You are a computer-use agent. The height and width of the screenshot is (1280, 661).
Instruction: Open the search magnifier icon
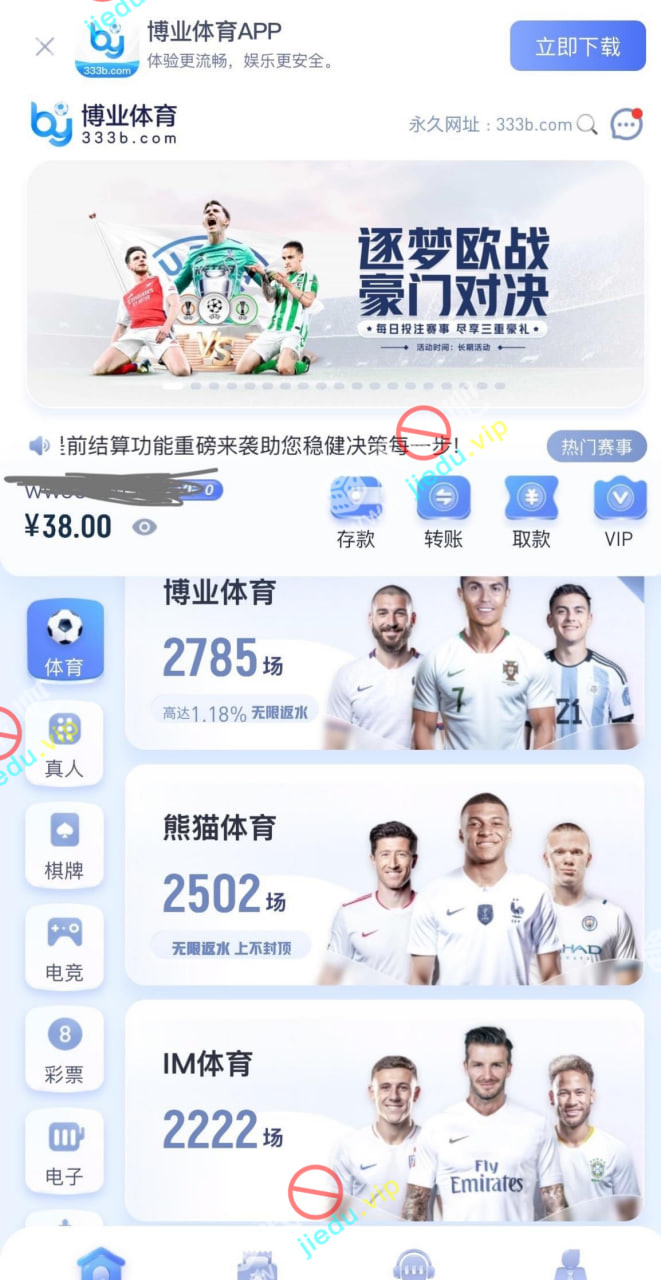point(588,125)
